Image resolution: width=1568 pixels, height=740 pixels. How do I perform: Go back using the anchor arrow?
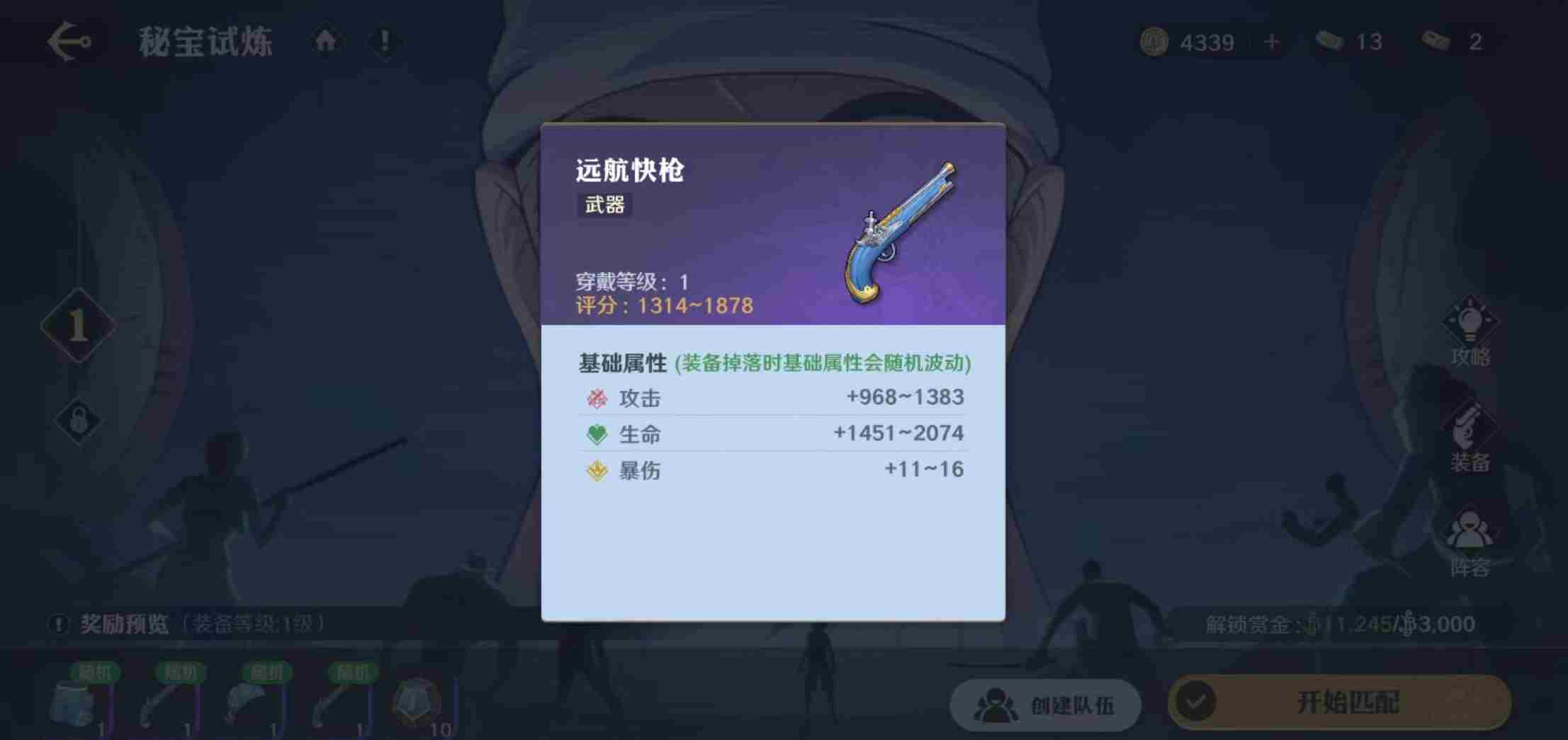pyautogui.click(x=69, y=41)
